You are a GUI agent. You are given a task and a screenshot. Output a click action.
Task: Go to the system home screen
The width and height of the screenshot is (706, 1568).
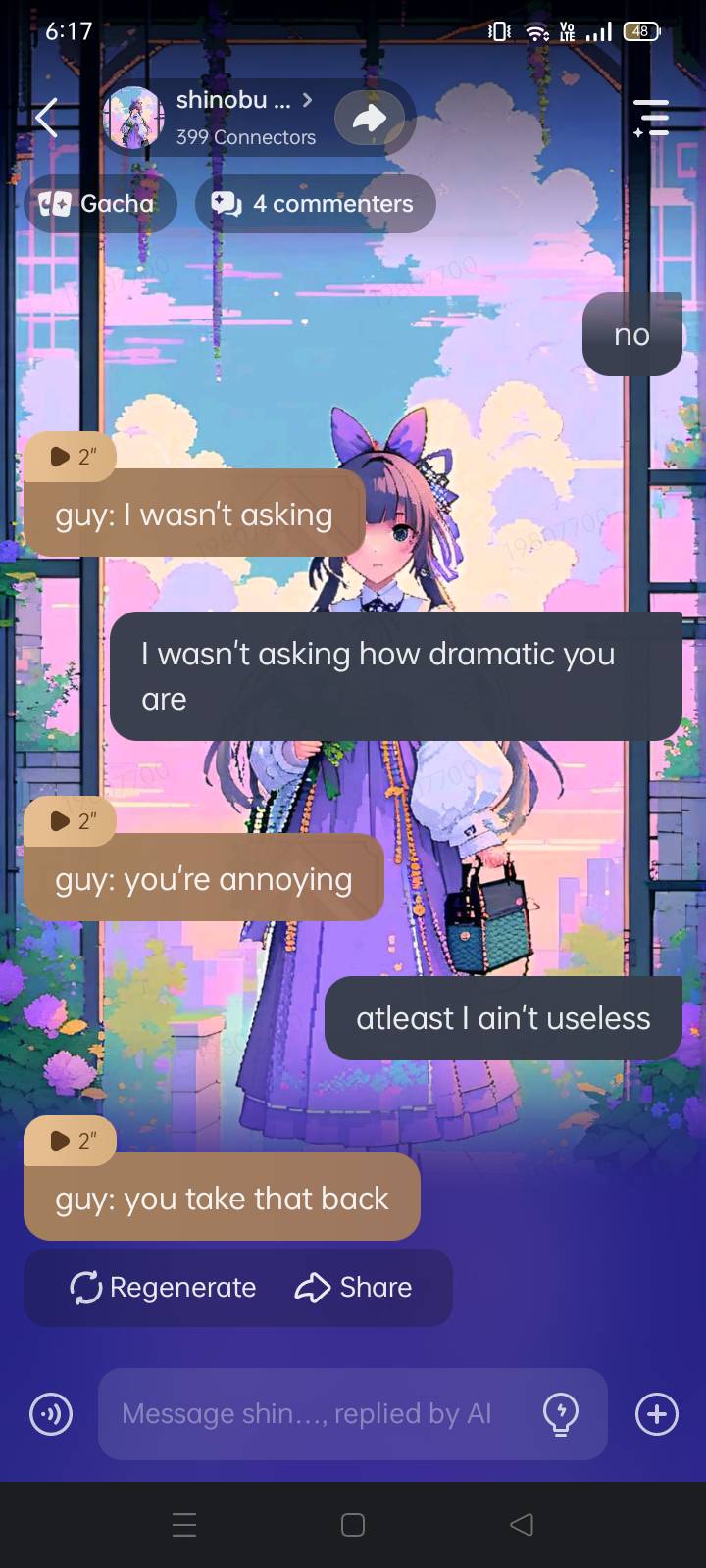tap(353, 1525)
